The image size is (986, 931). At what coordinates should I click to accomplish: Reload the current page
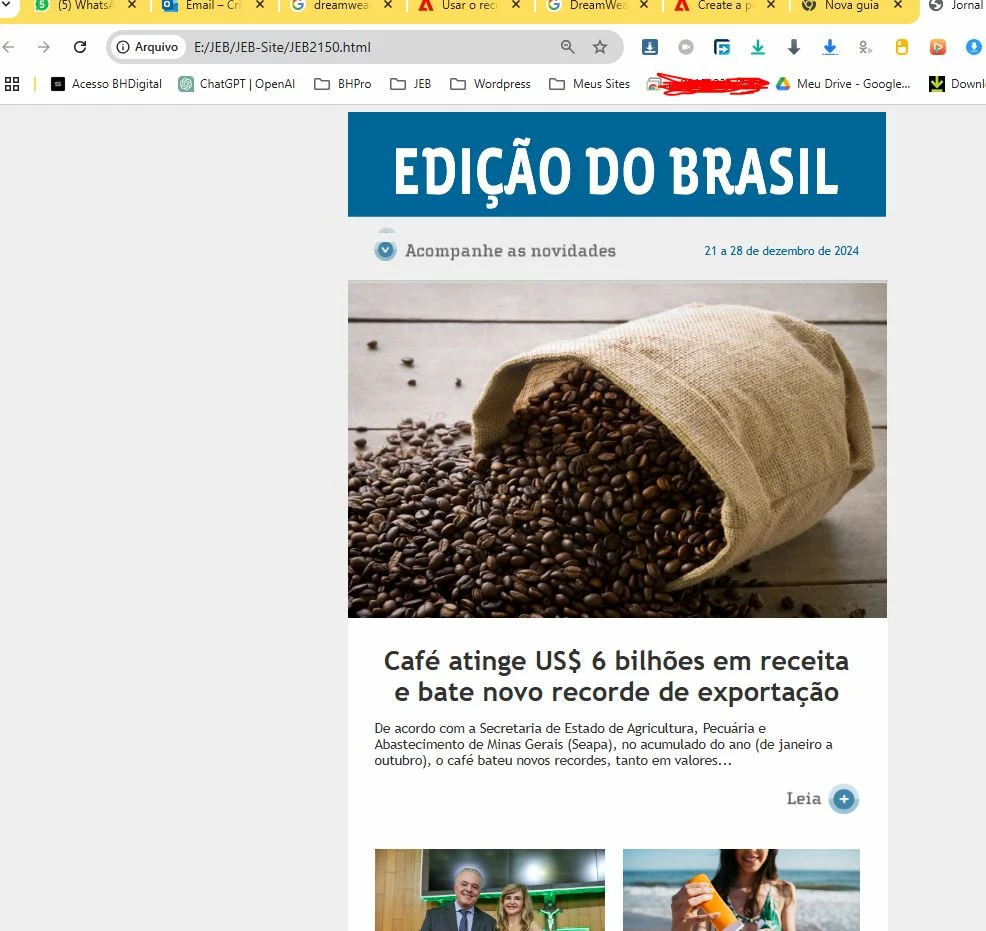coord(80,47)
